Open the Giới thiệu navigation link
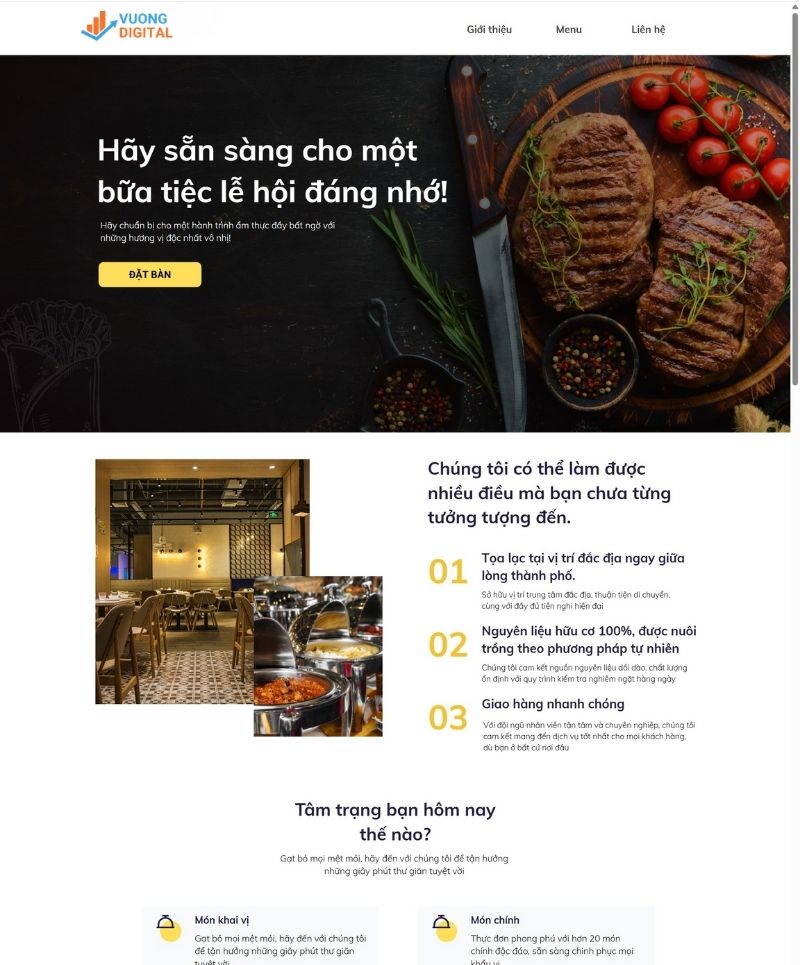 (489, 29)
